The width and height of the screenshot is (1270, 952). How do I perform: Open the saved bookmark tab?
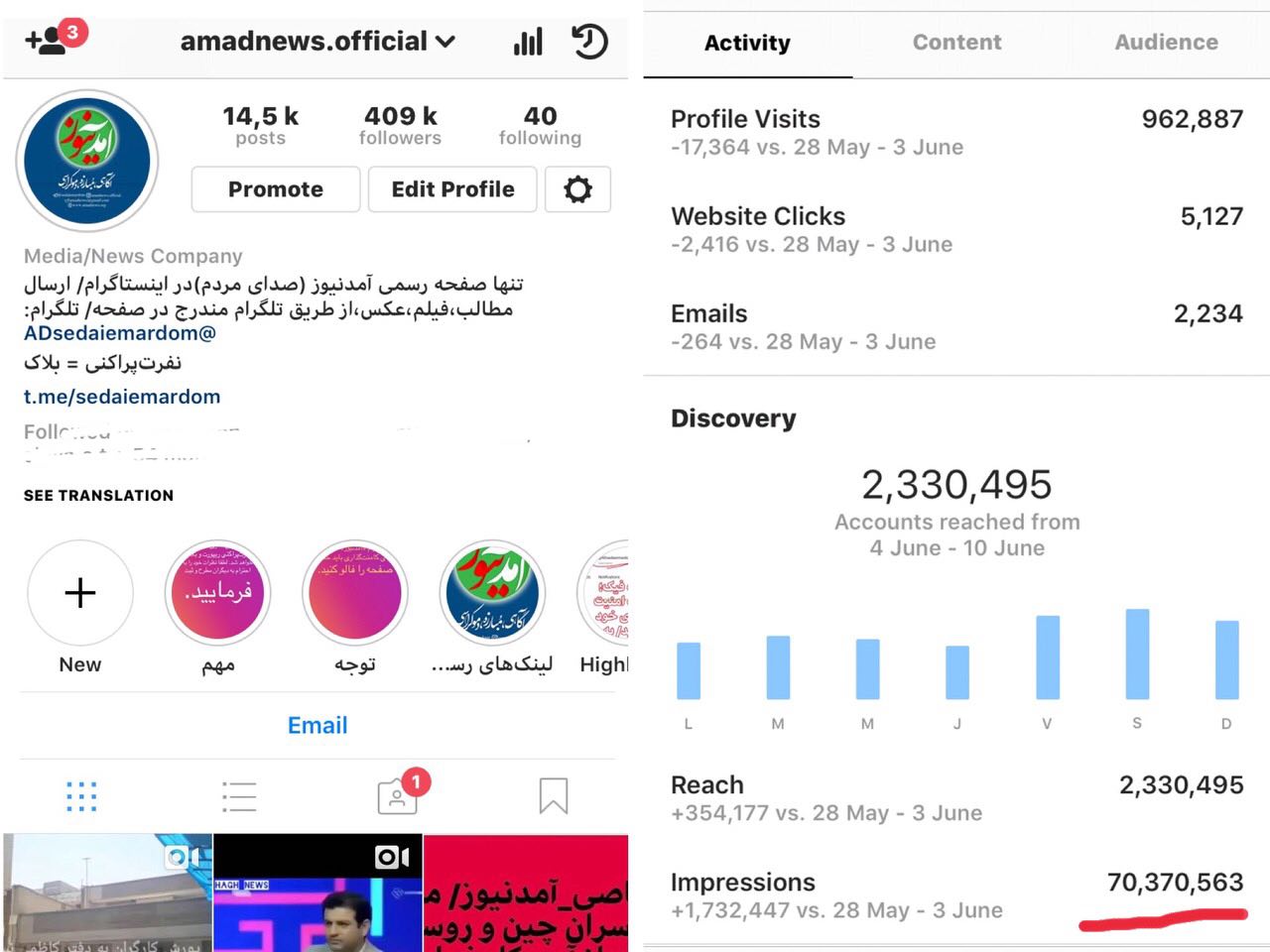553,796
